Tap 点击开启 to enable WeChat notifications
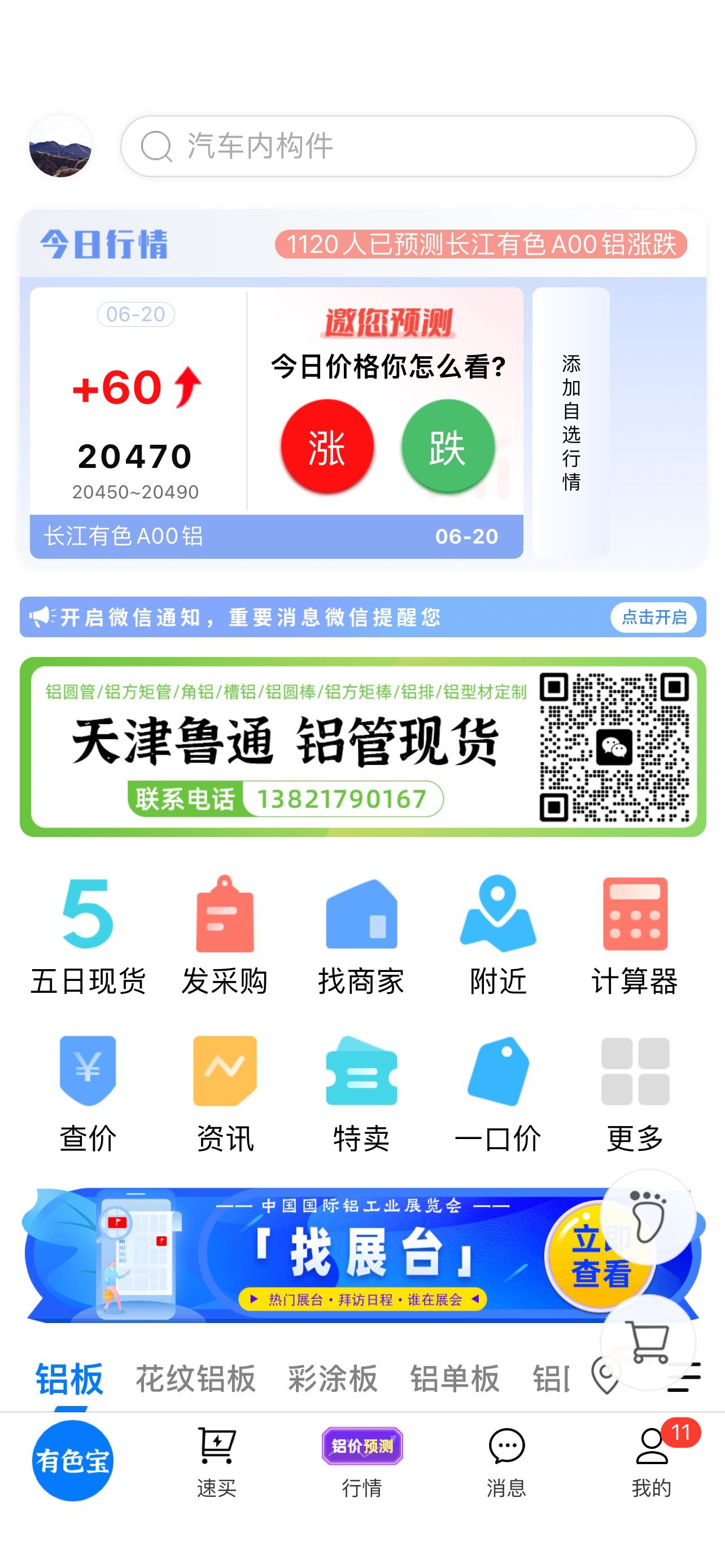725x1568 pixels. [x=654, y=617]
